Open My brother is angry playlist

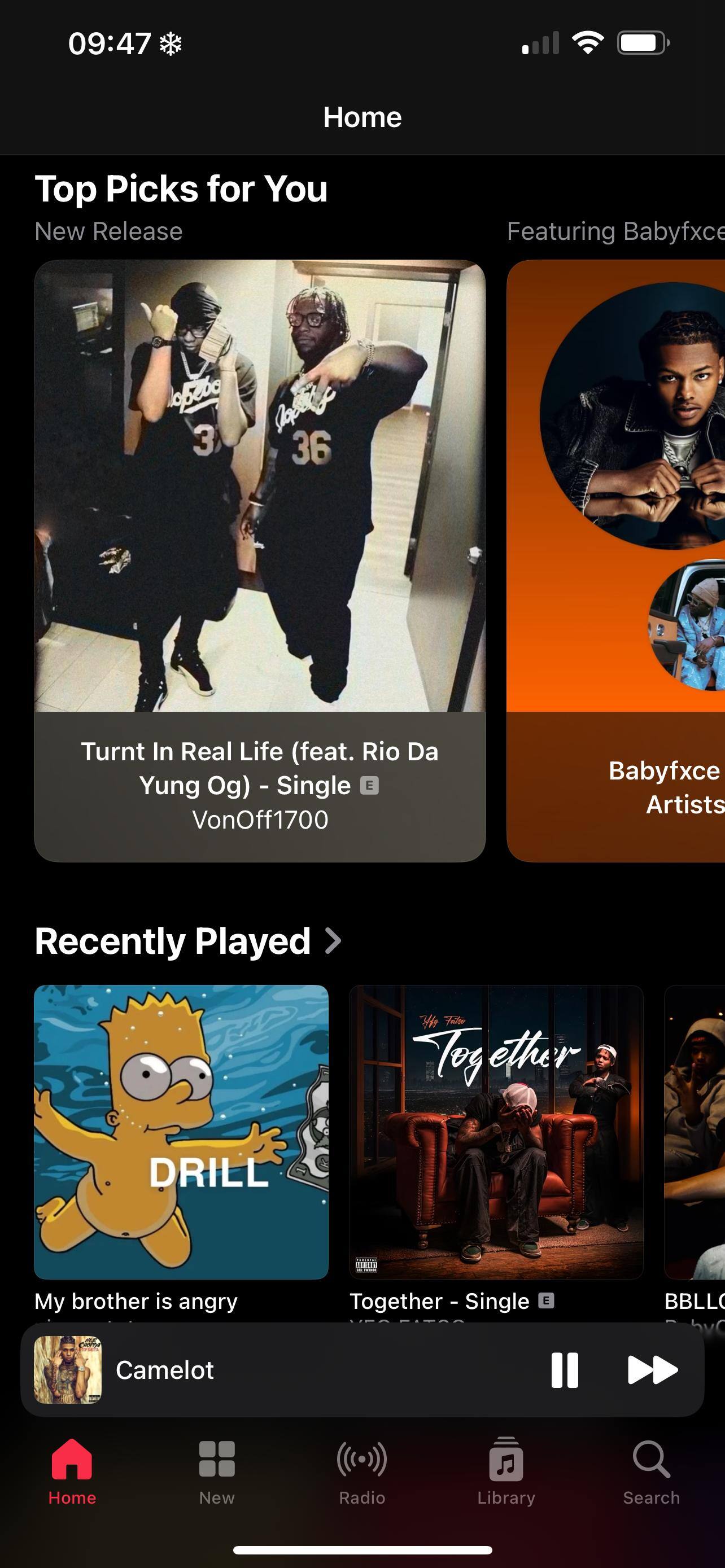point(181,1132)
